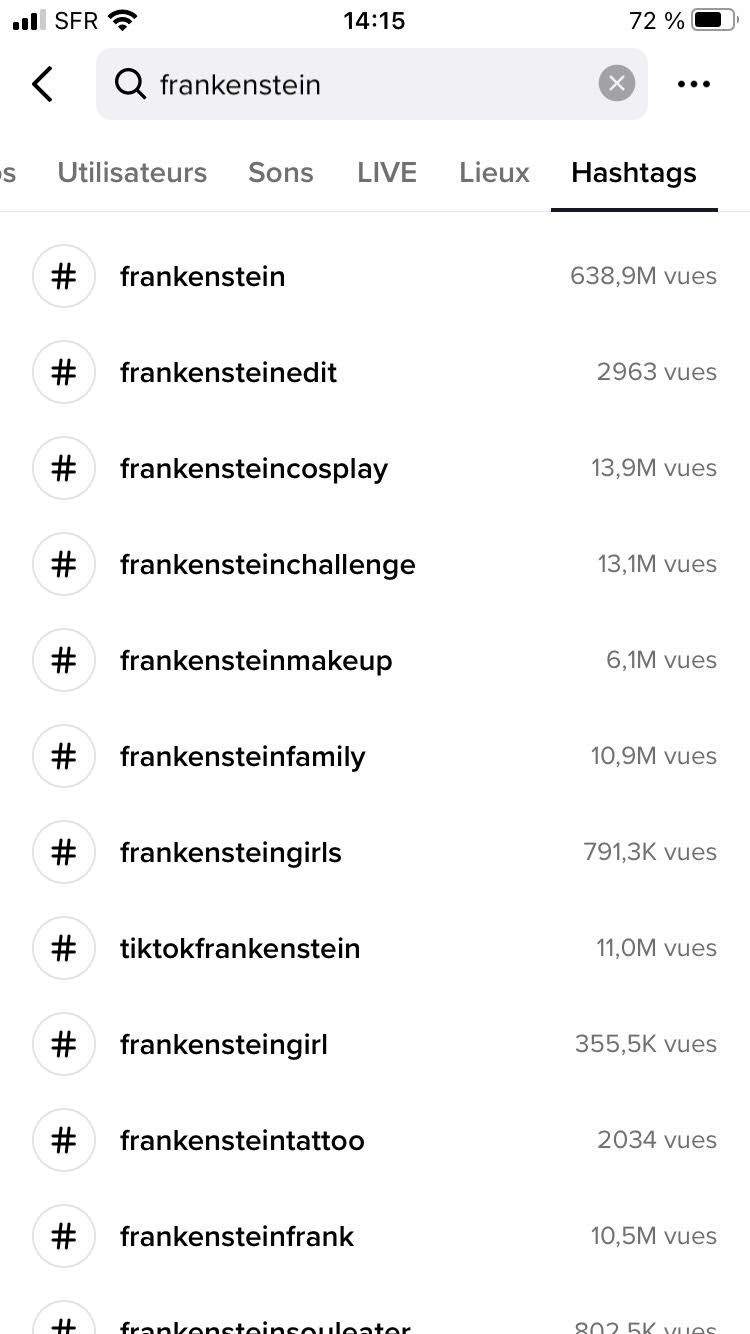Select the frankensteingirls search result
750x1334 pixels.
(x=230, y=852)
